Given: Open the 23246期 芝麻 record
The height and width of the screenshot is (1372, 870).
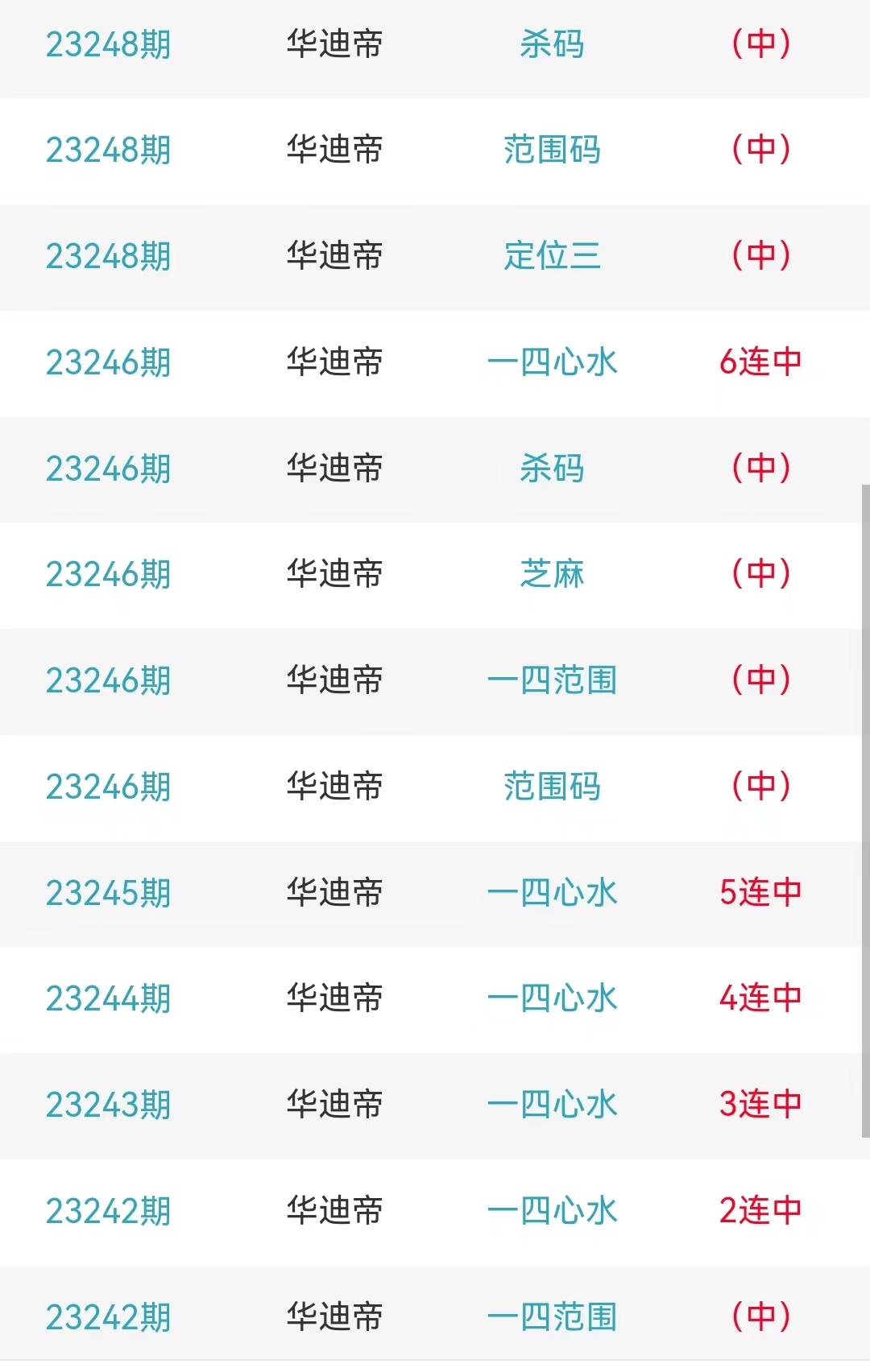Looking at the screenshot, I should [552, 574].
